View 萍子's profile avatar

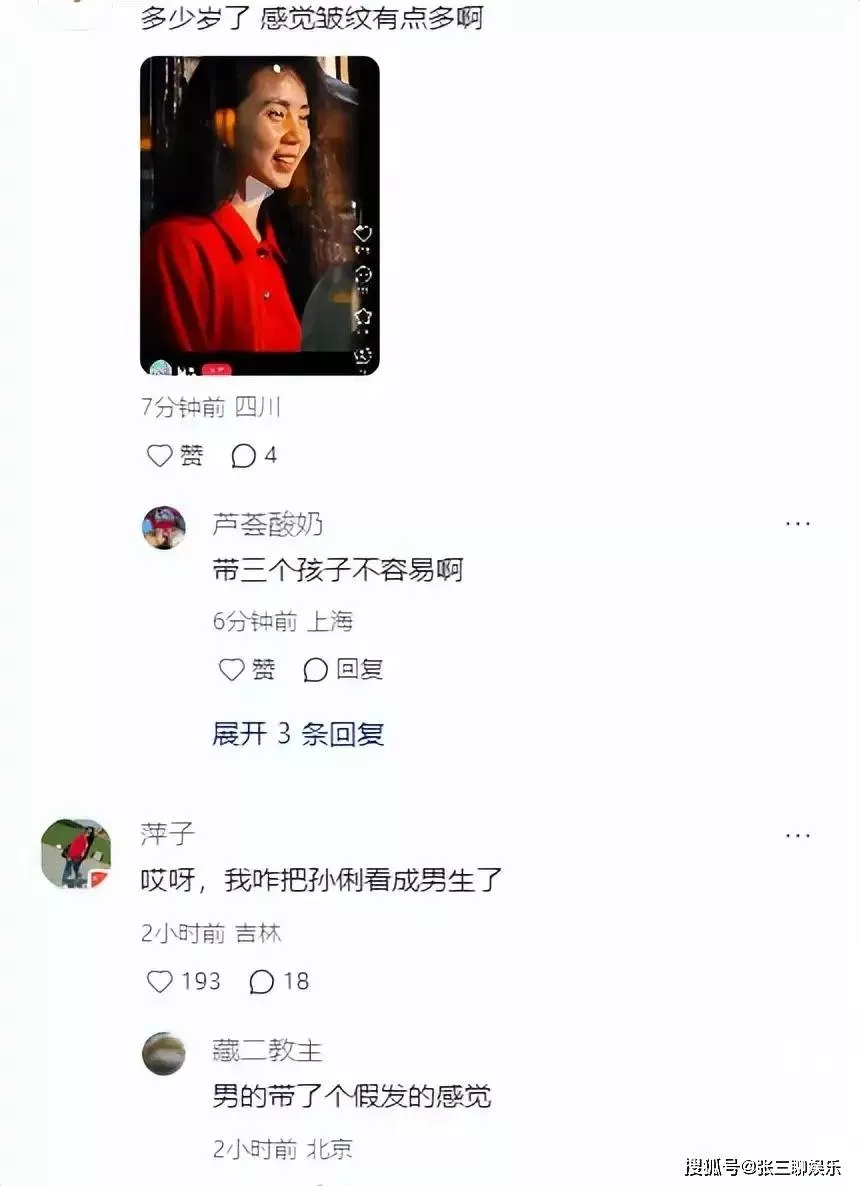(76, 853)
